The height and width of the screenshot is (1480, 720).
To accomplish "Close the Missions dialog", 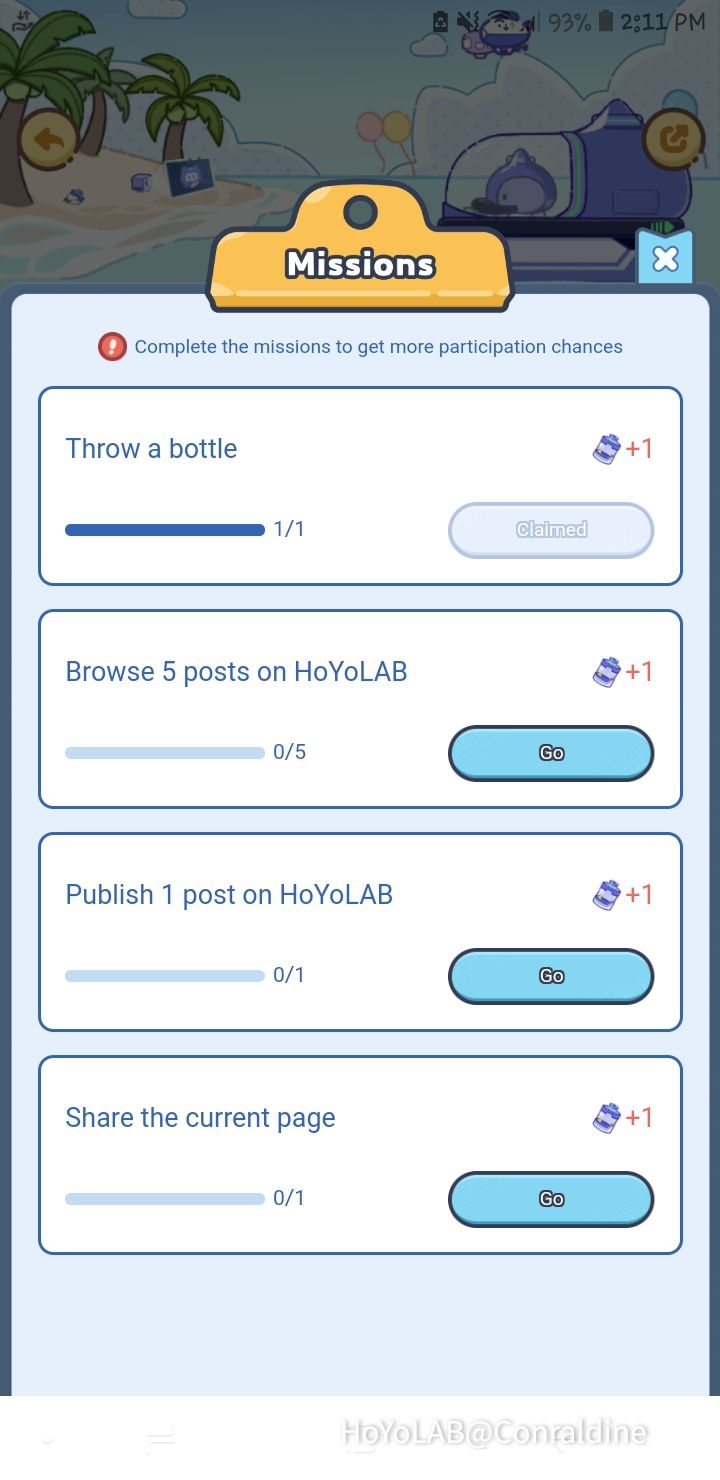I will pyautogui.click(x=665, y=259).
